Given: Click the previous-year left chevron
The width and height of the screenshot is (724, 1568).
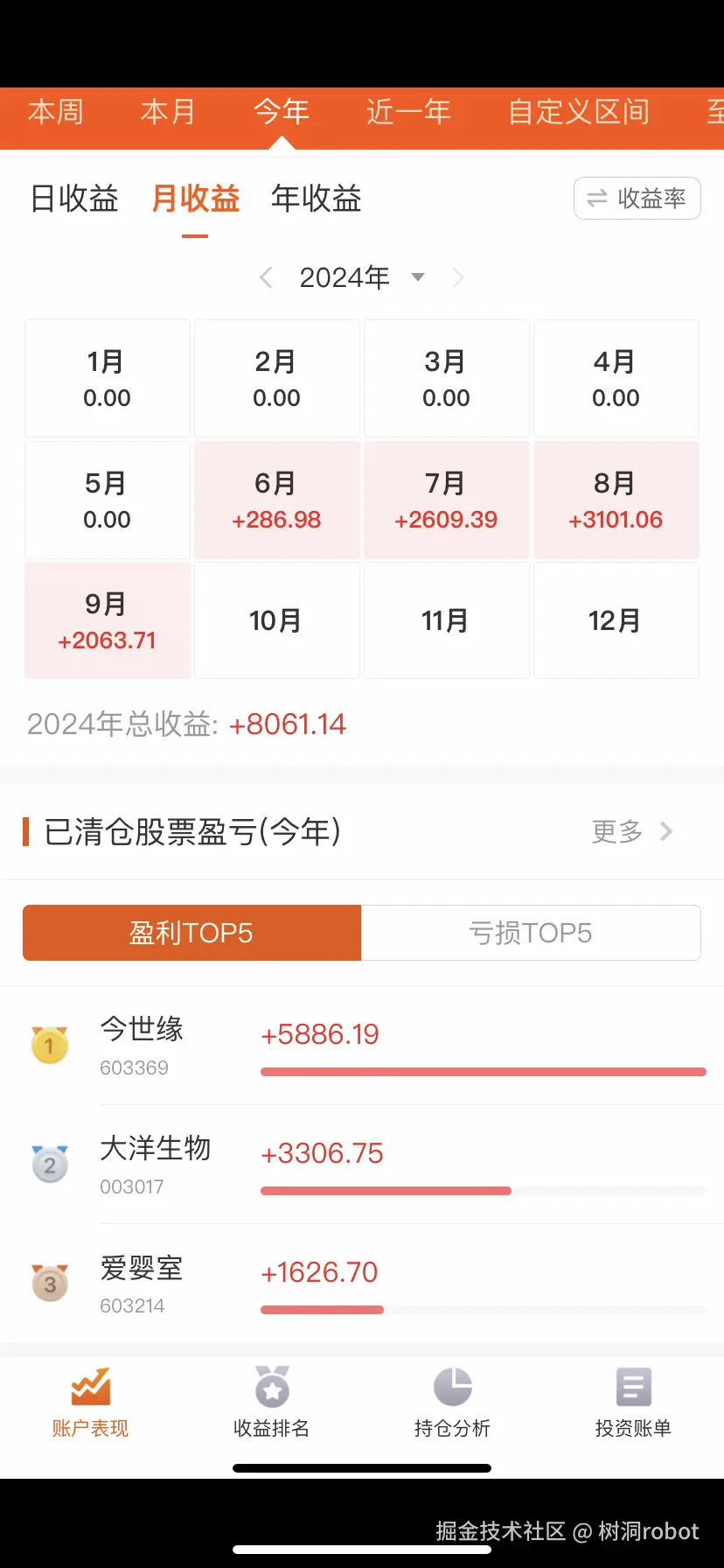Looking at the screenshot, I should (x=266, y=276).
